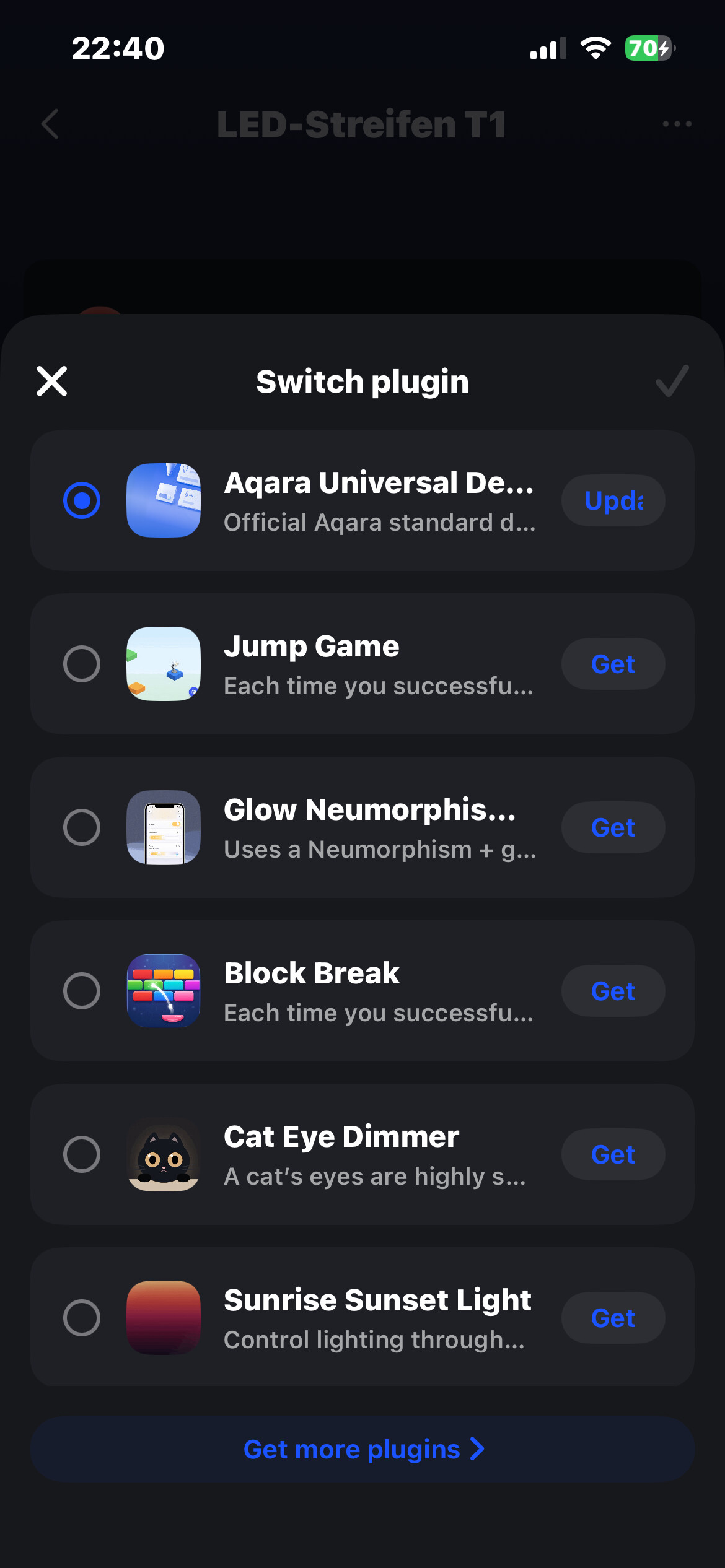Update the Aqara Universal plugin
The width and height of the screenshot is (725, 1568).
(613, 500)
